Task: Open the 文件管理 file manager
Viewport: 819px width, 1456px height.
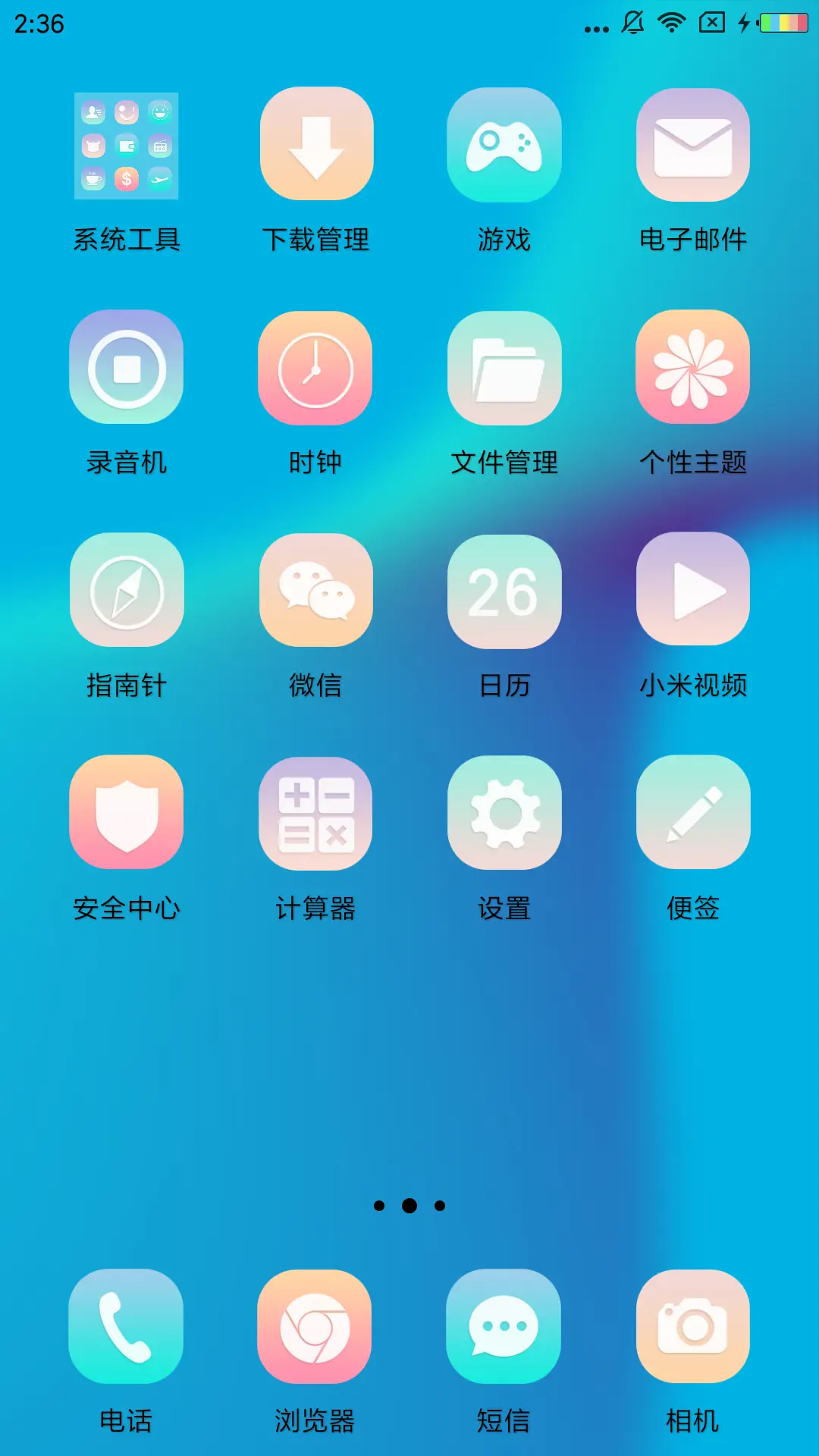Action: [504, 367]
